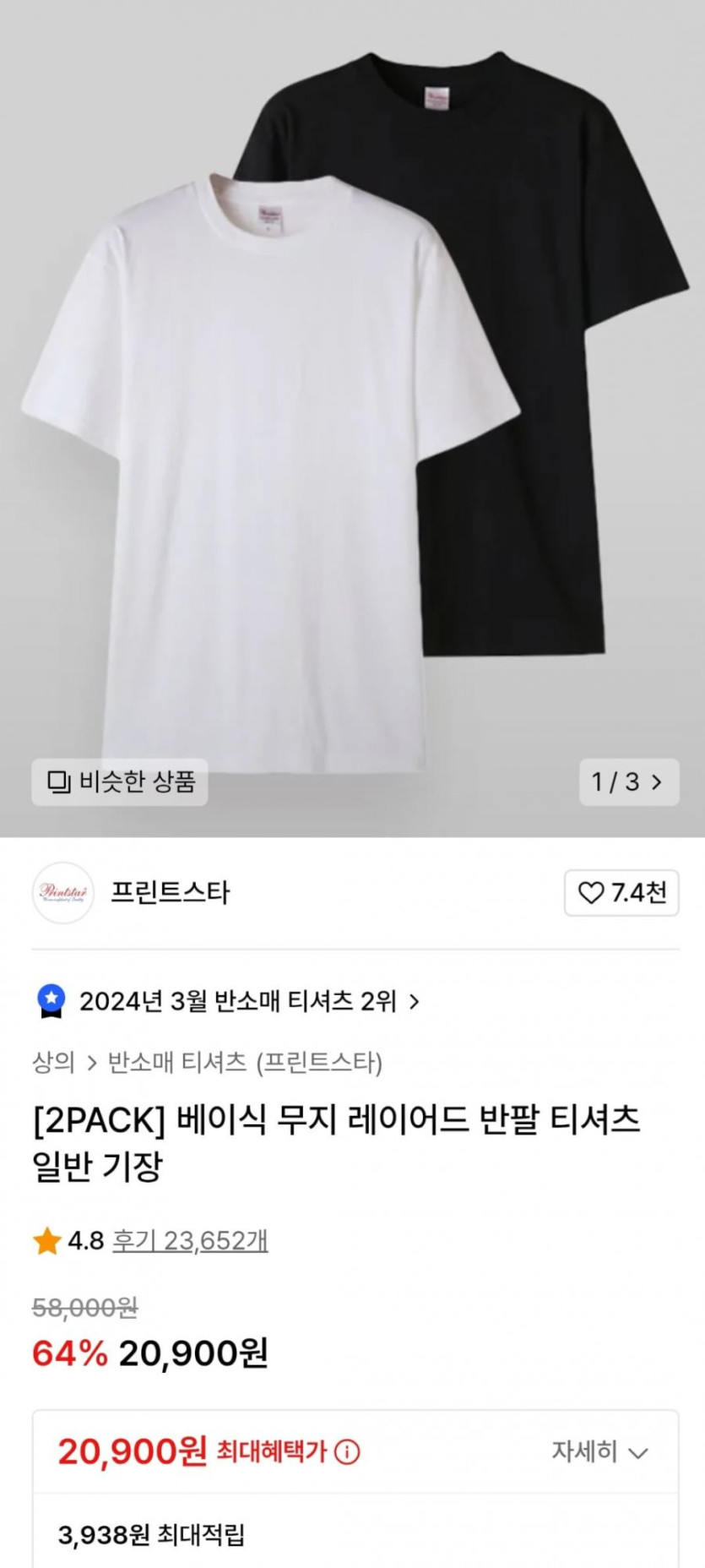Viewport: 705px width, 1568px height.
Task: Open 반소매 티셔츠 (프린트스타) category
Action: [245, 1062]
